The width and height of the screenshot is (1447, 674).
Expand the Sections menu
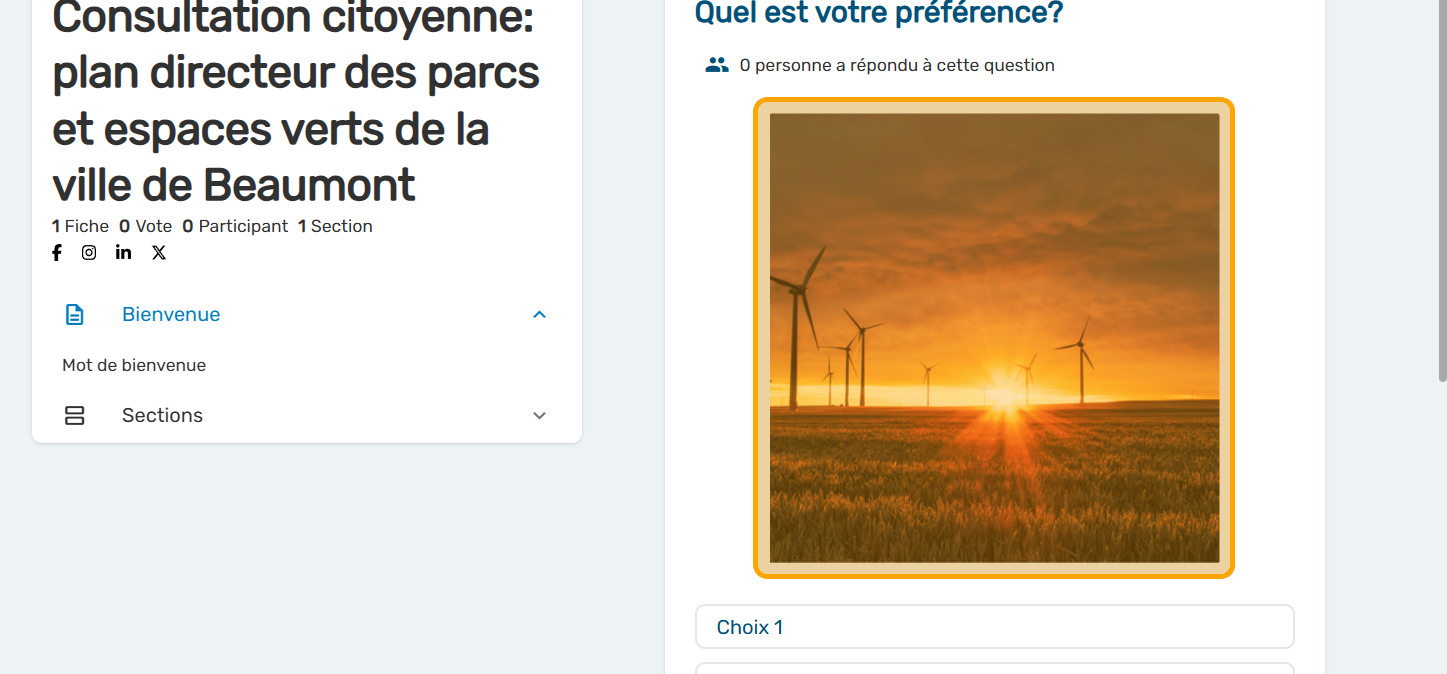[x=539, y=416]
